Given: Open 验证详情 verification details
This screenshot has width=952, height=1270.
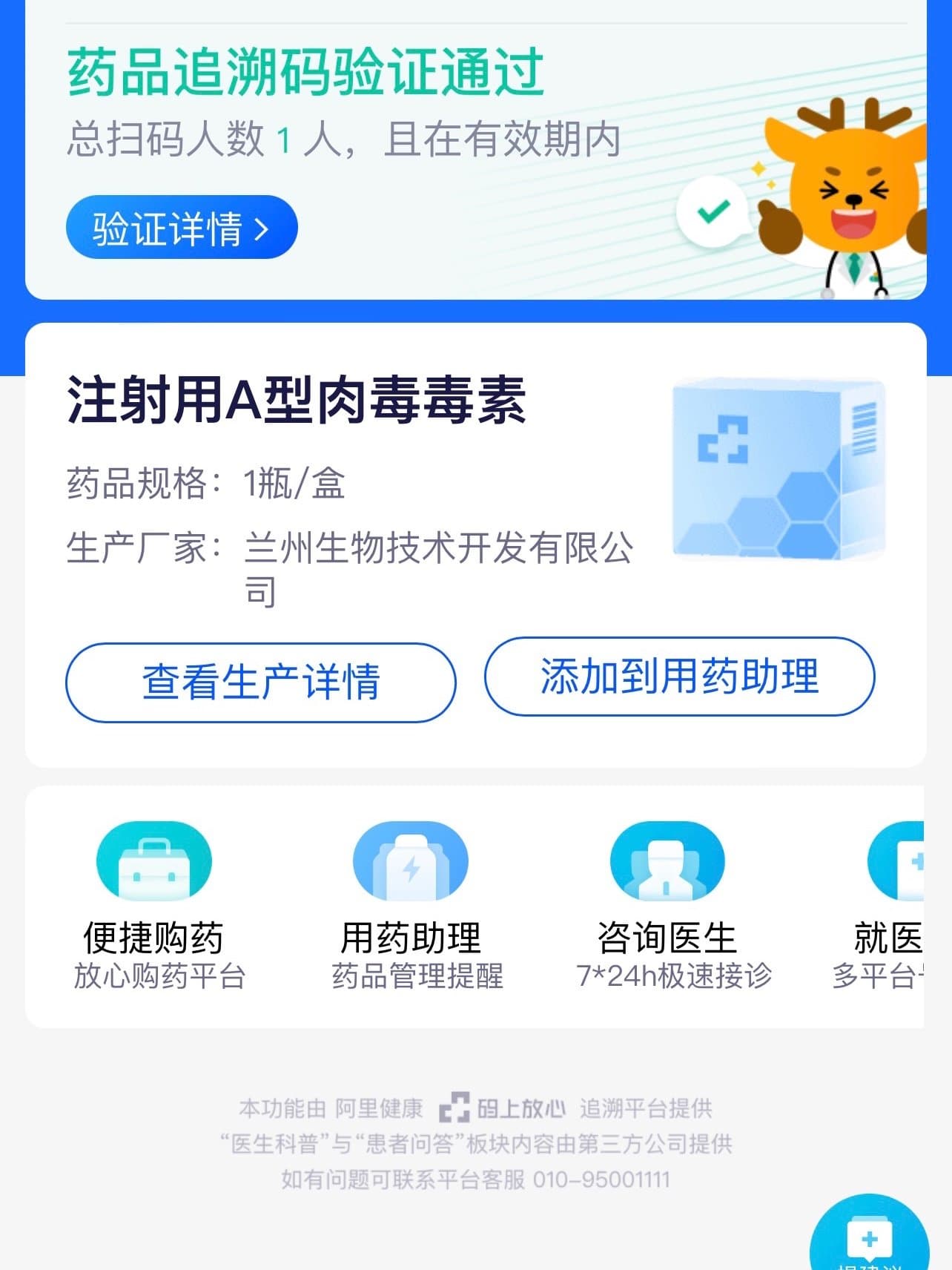Looking at the screenshot, I should pos(181,228).
